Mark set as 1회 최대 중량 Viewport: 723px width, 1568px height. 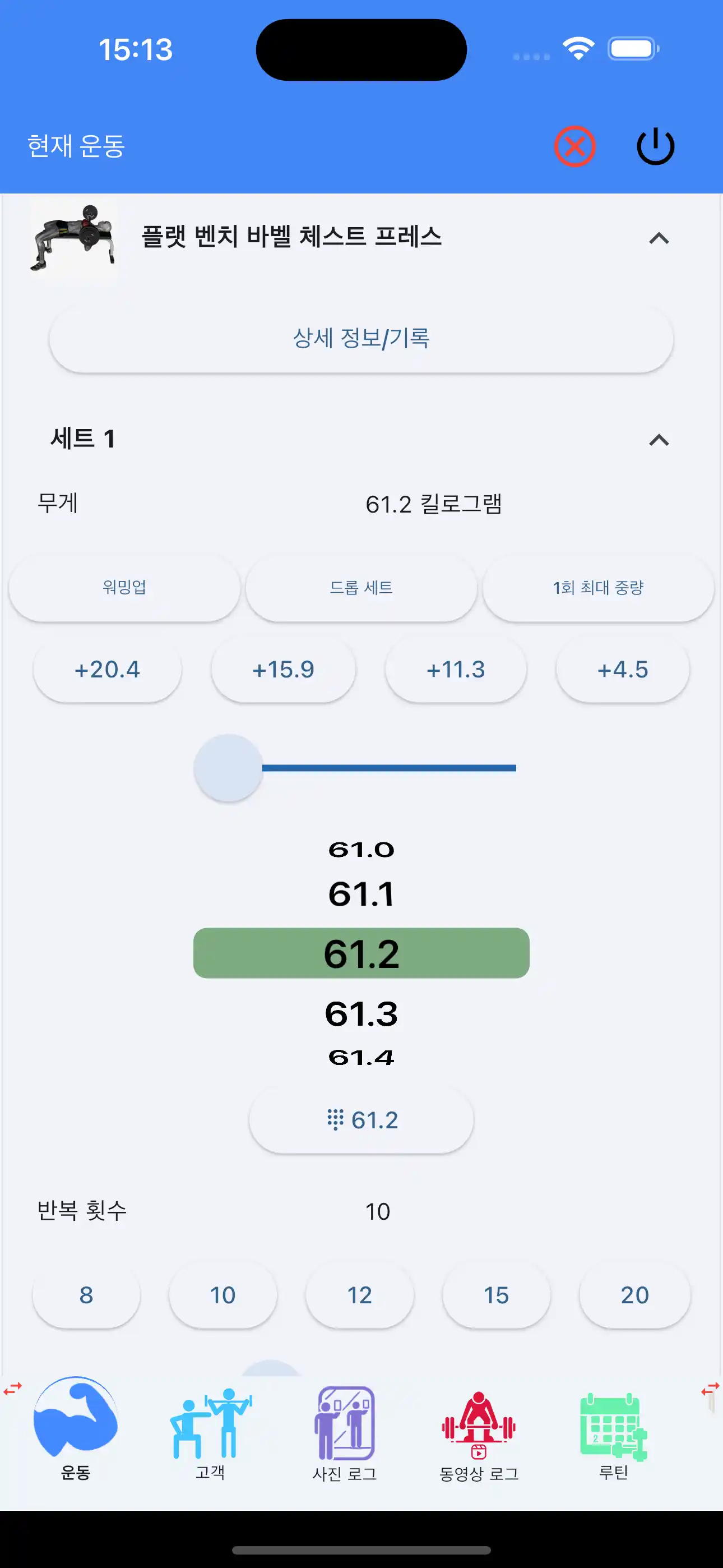(597, 588)
